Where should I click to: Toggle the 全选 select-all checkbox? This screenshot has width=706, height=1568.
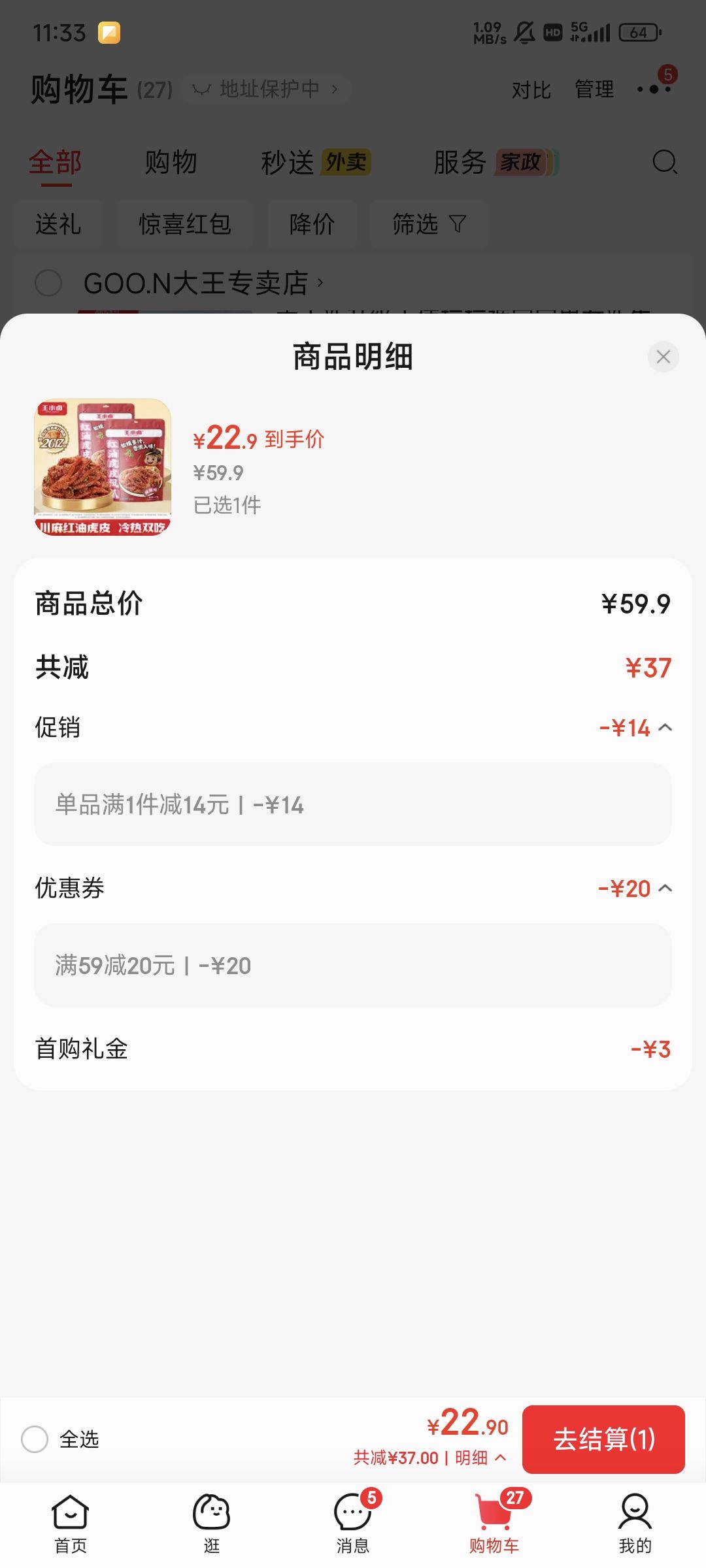click(35, 1439)
